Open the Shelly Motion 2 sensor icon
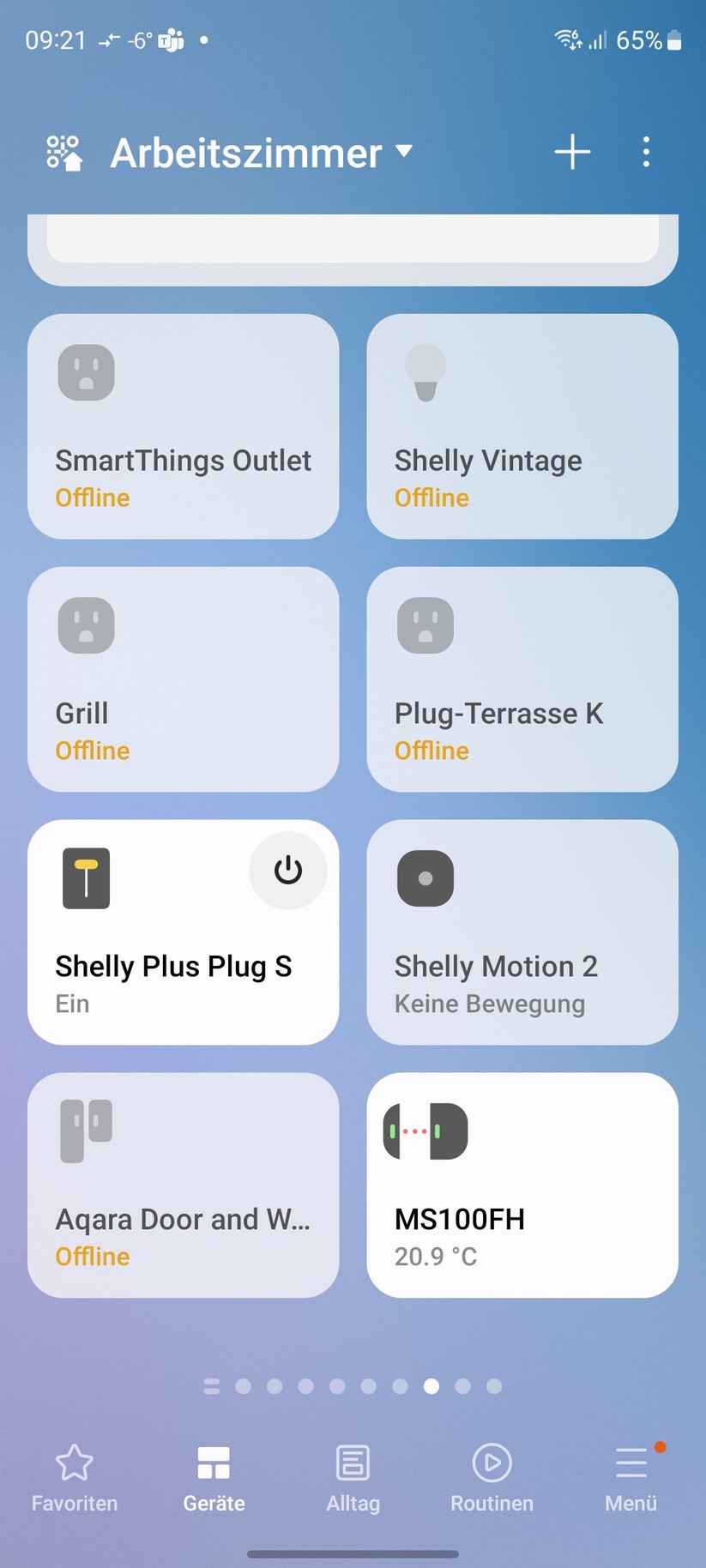Viewport: 706px width, 1568px height. click(424, 878)
